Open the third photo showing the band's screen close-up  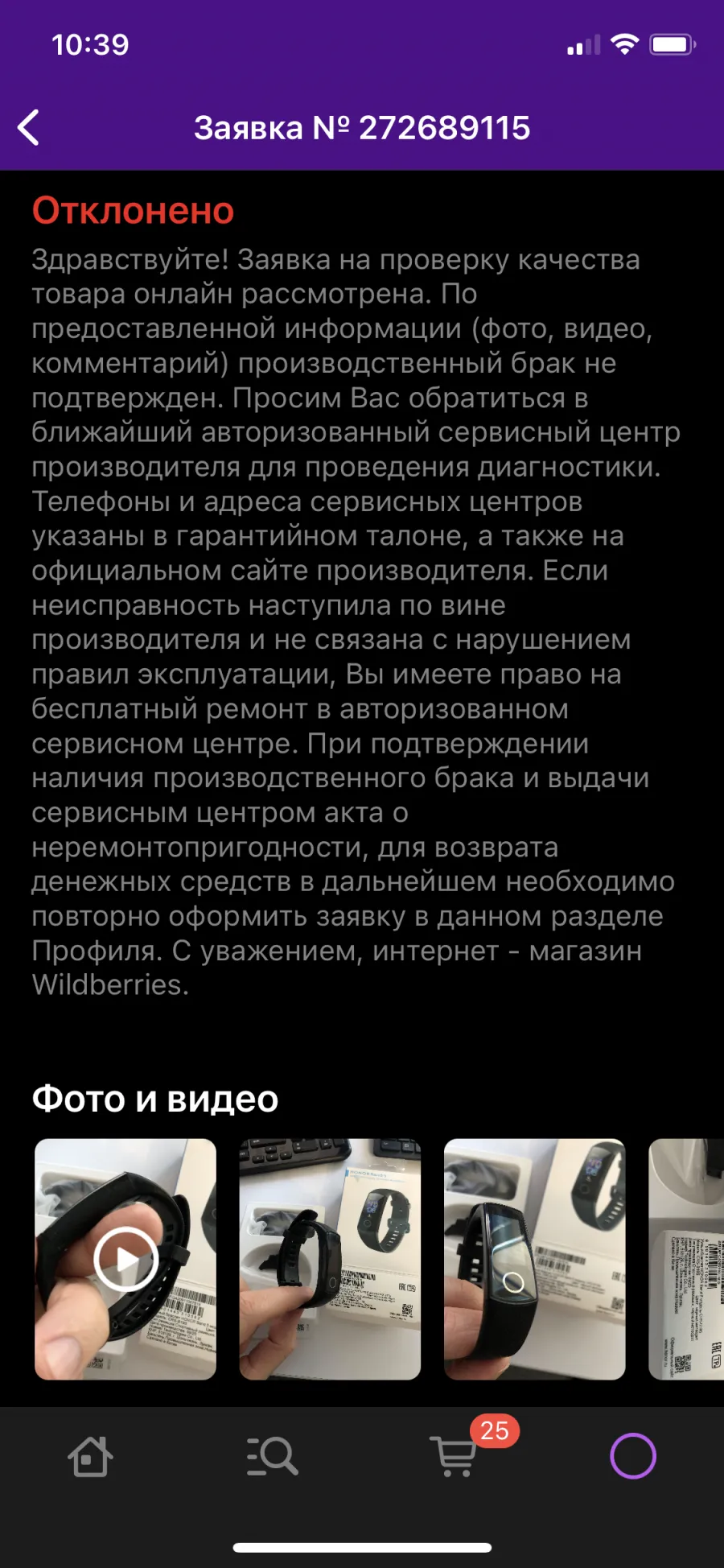[x=535, y=1259]
